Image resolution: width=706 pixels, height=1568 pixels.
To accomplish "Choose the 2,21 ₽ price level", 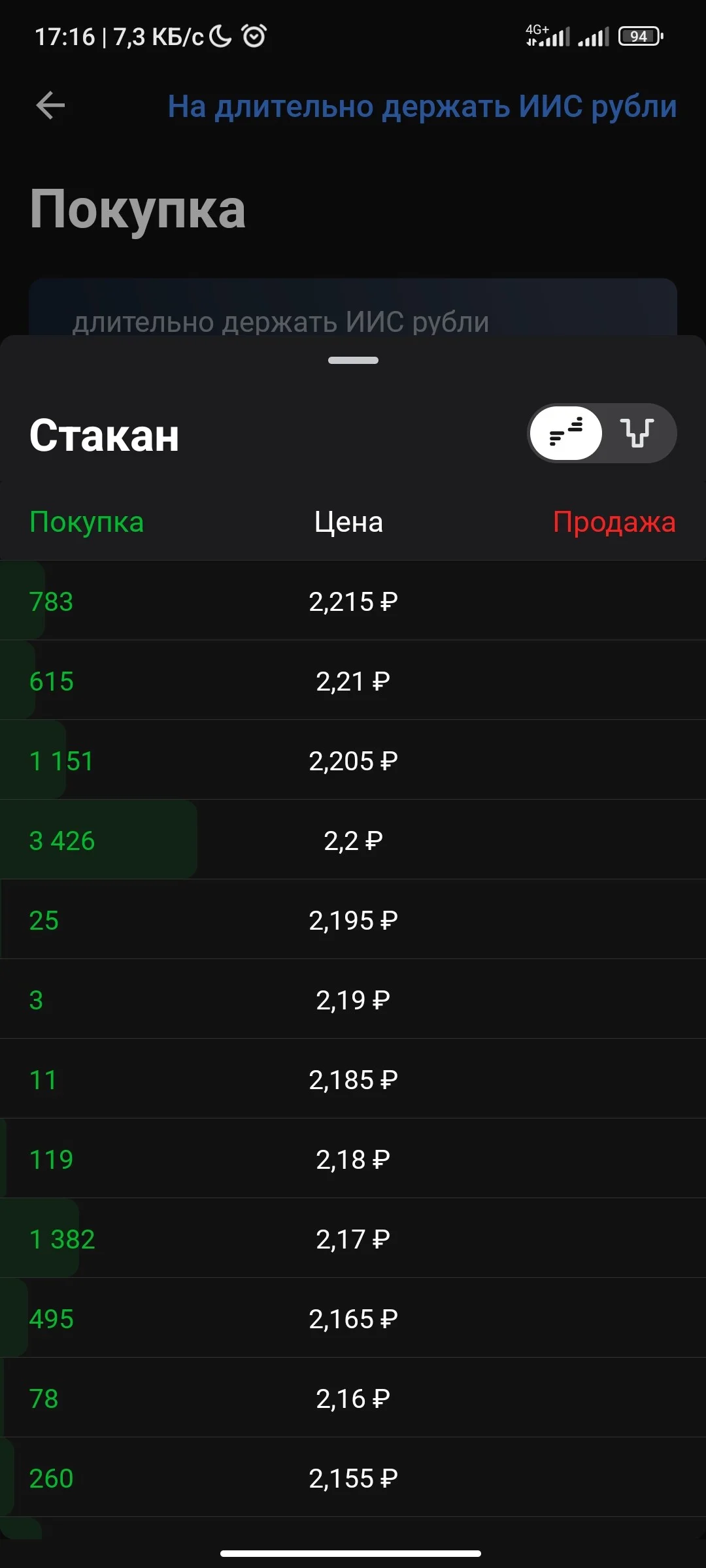I will pos(353,680).
